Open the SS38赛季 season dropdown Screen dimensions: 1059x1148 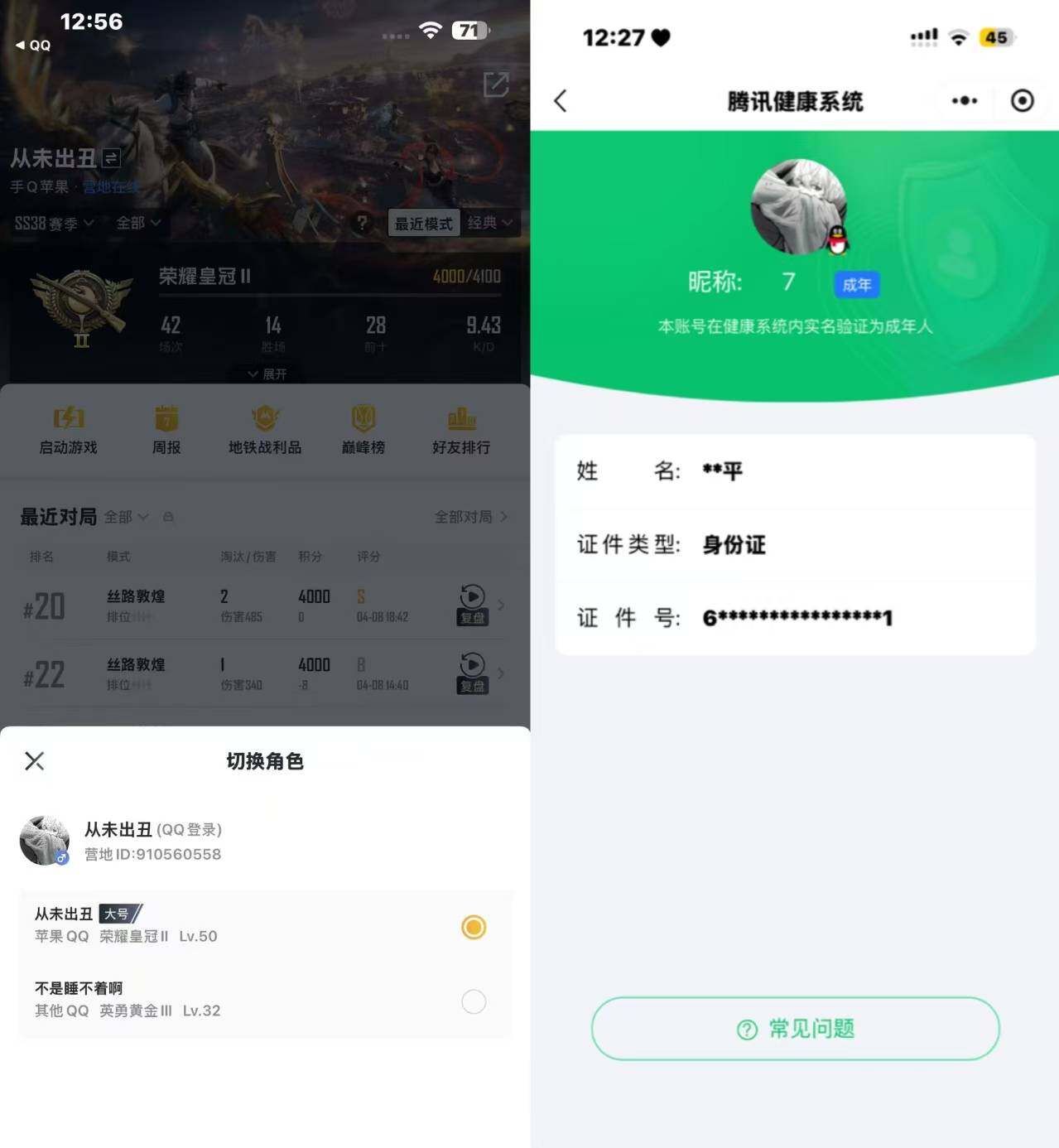coord(53,223)
